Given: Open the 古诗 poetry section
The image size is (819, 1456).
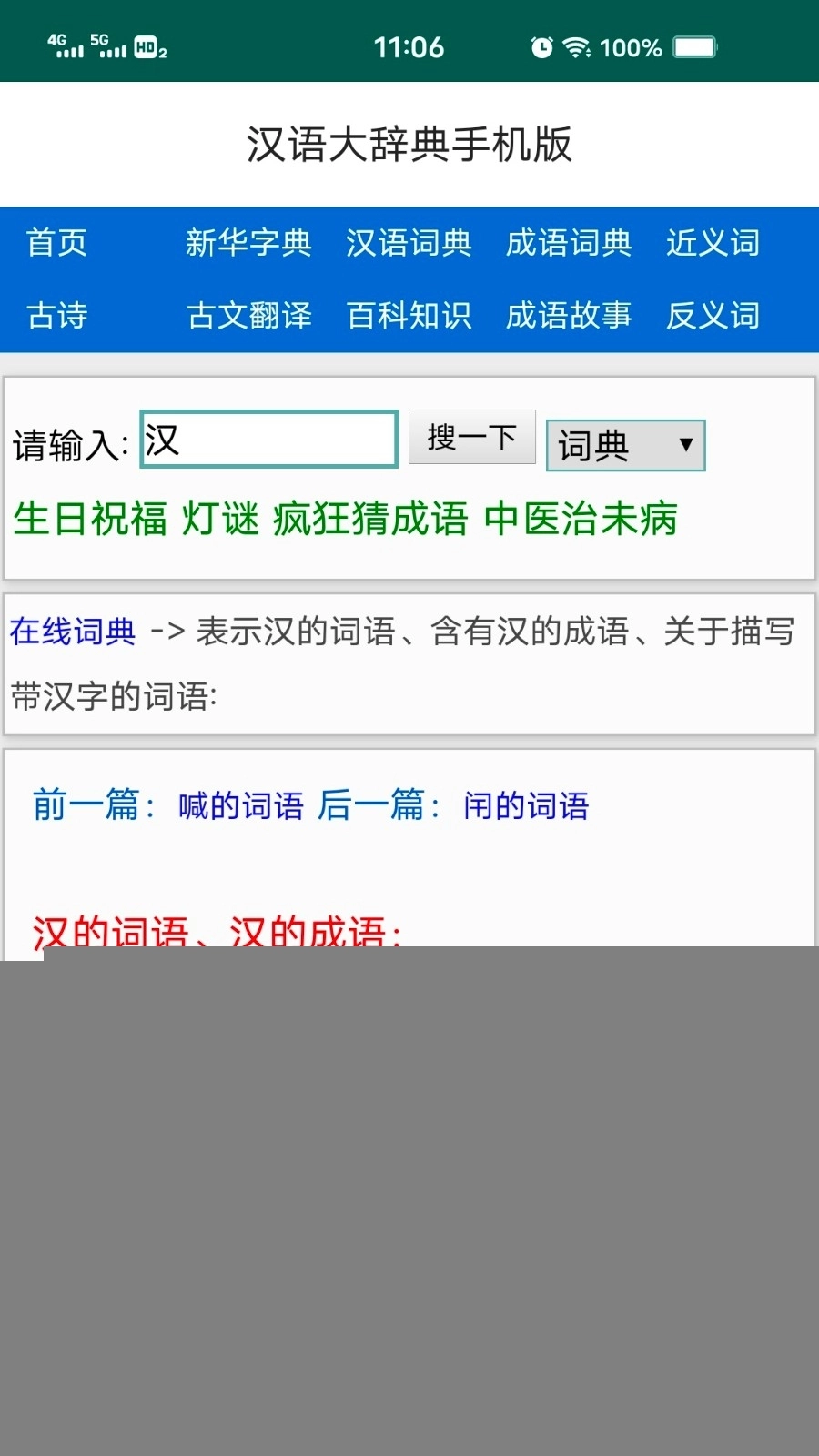Looking at the screenshot, I should point(56,316).
